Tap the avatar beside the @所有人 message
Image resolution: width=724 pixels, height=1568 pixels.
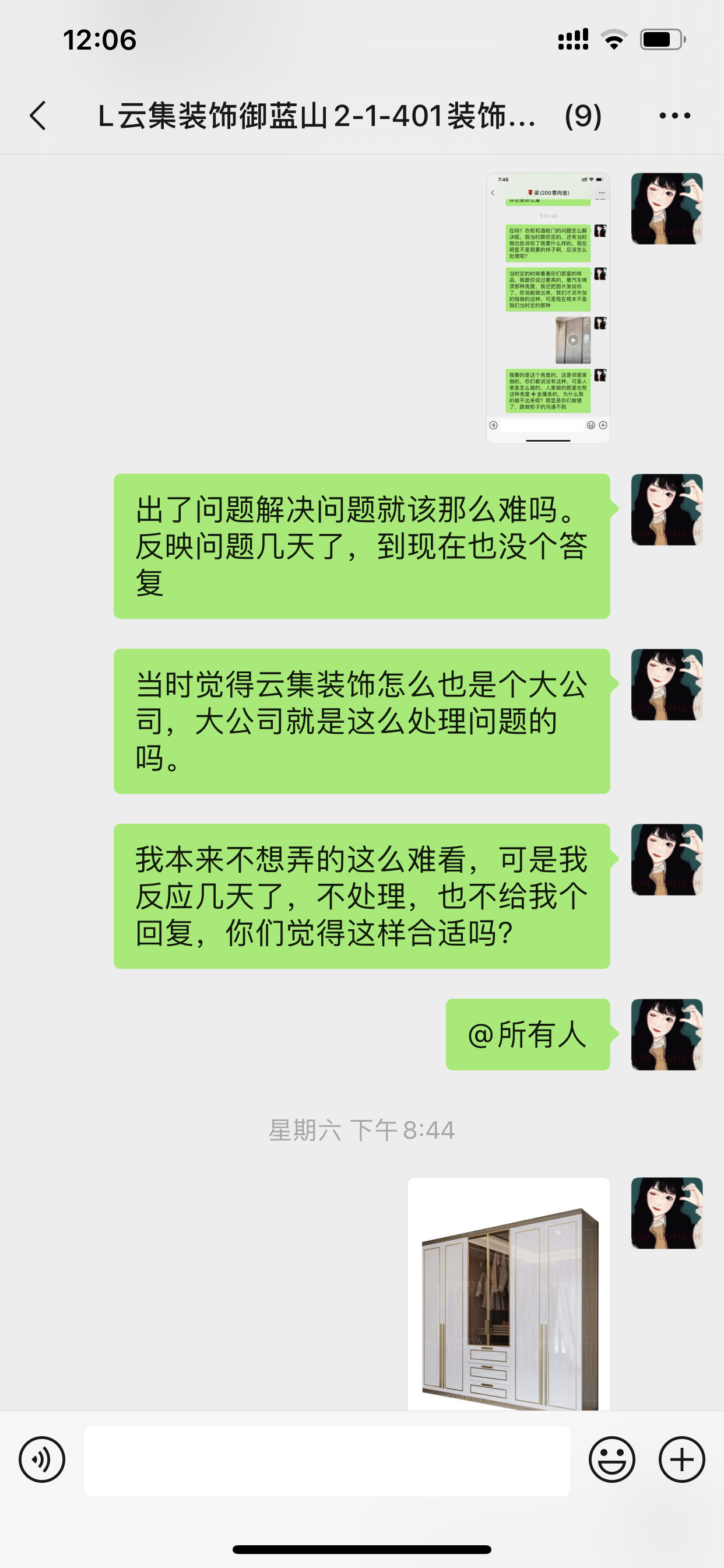pyautogui.click(x=666, y=1034)
